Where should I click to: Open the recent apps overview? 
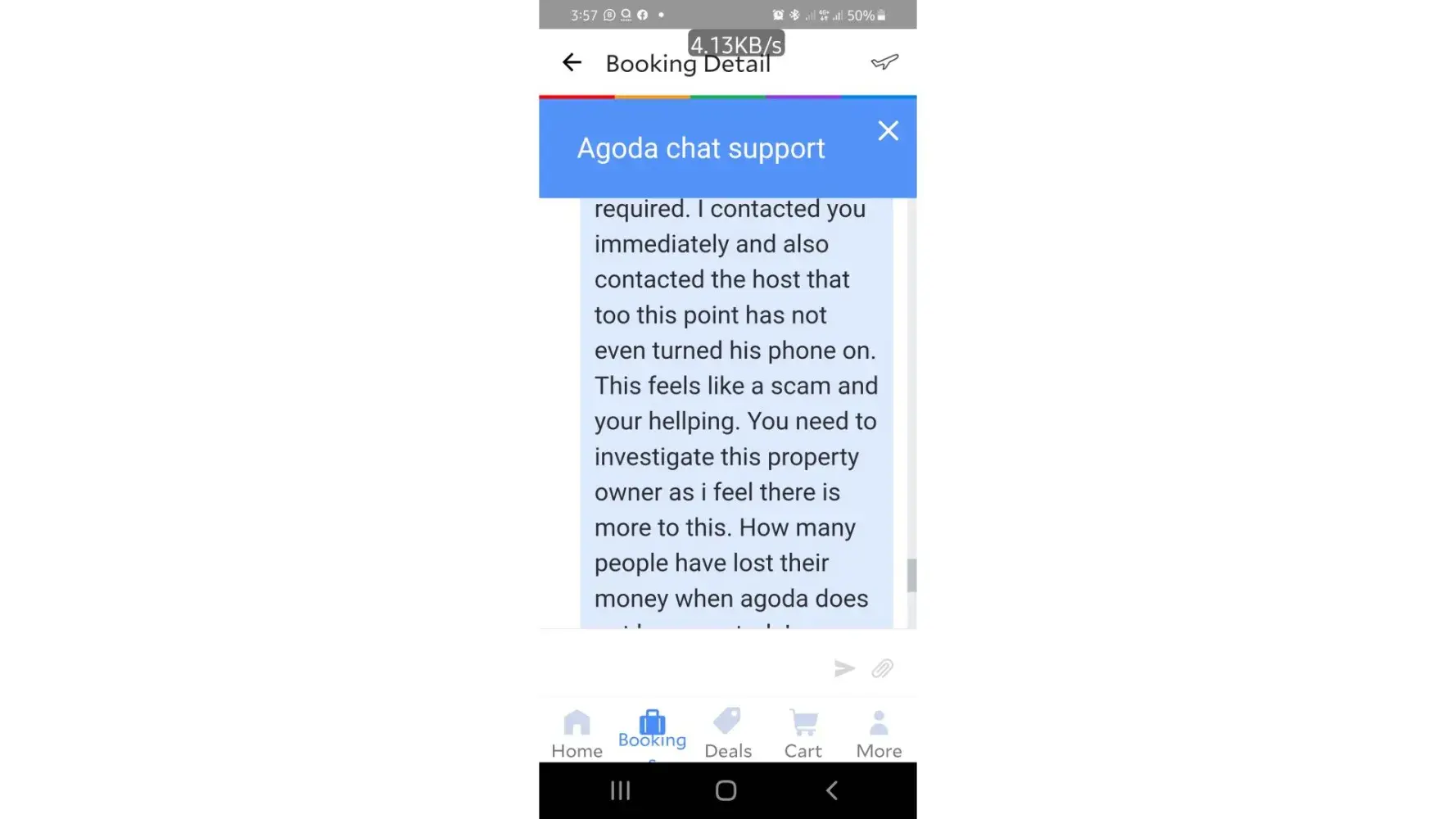(620, 790)
